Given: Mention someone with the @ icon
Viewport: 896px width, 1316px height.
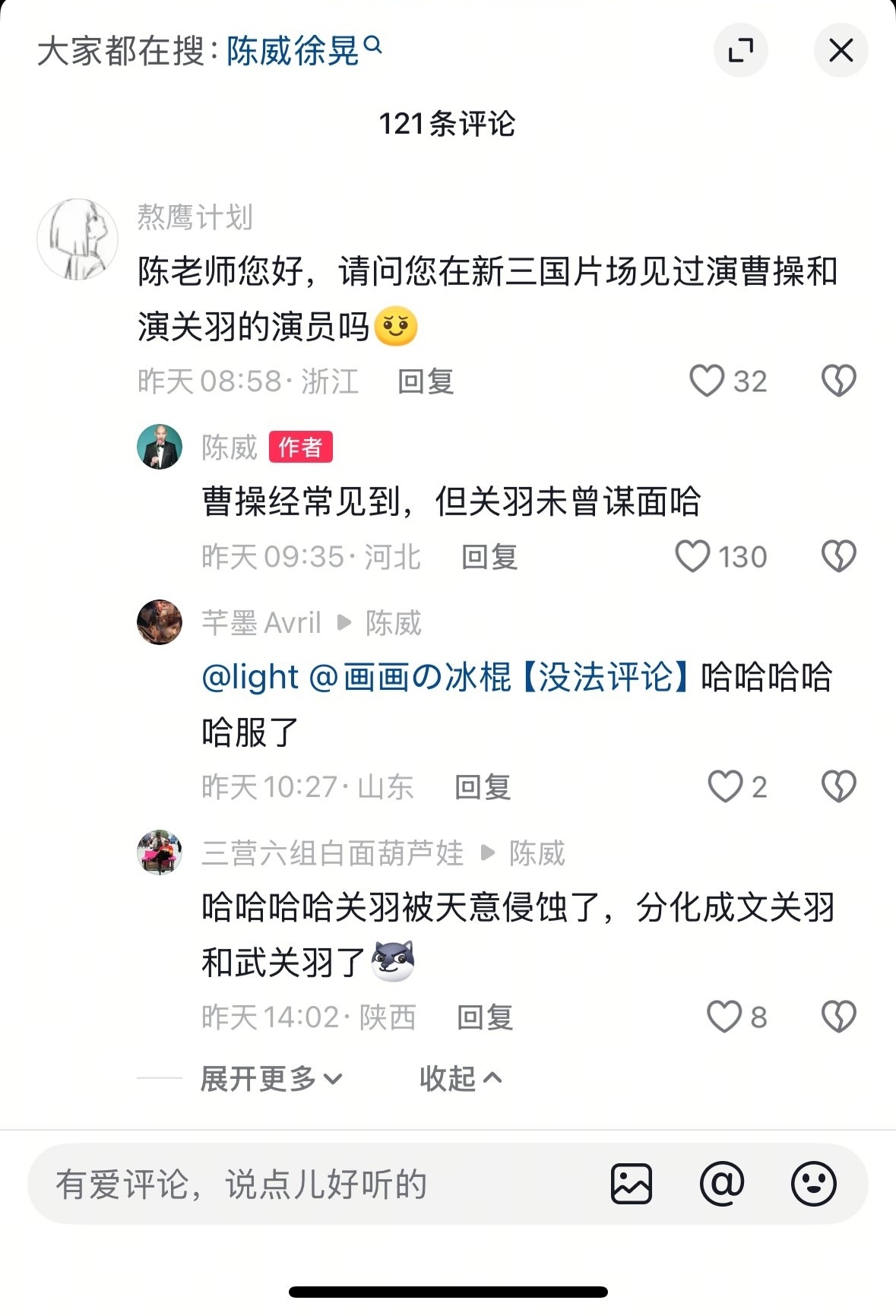Looking at the screenshot, I should point(722,1184).
